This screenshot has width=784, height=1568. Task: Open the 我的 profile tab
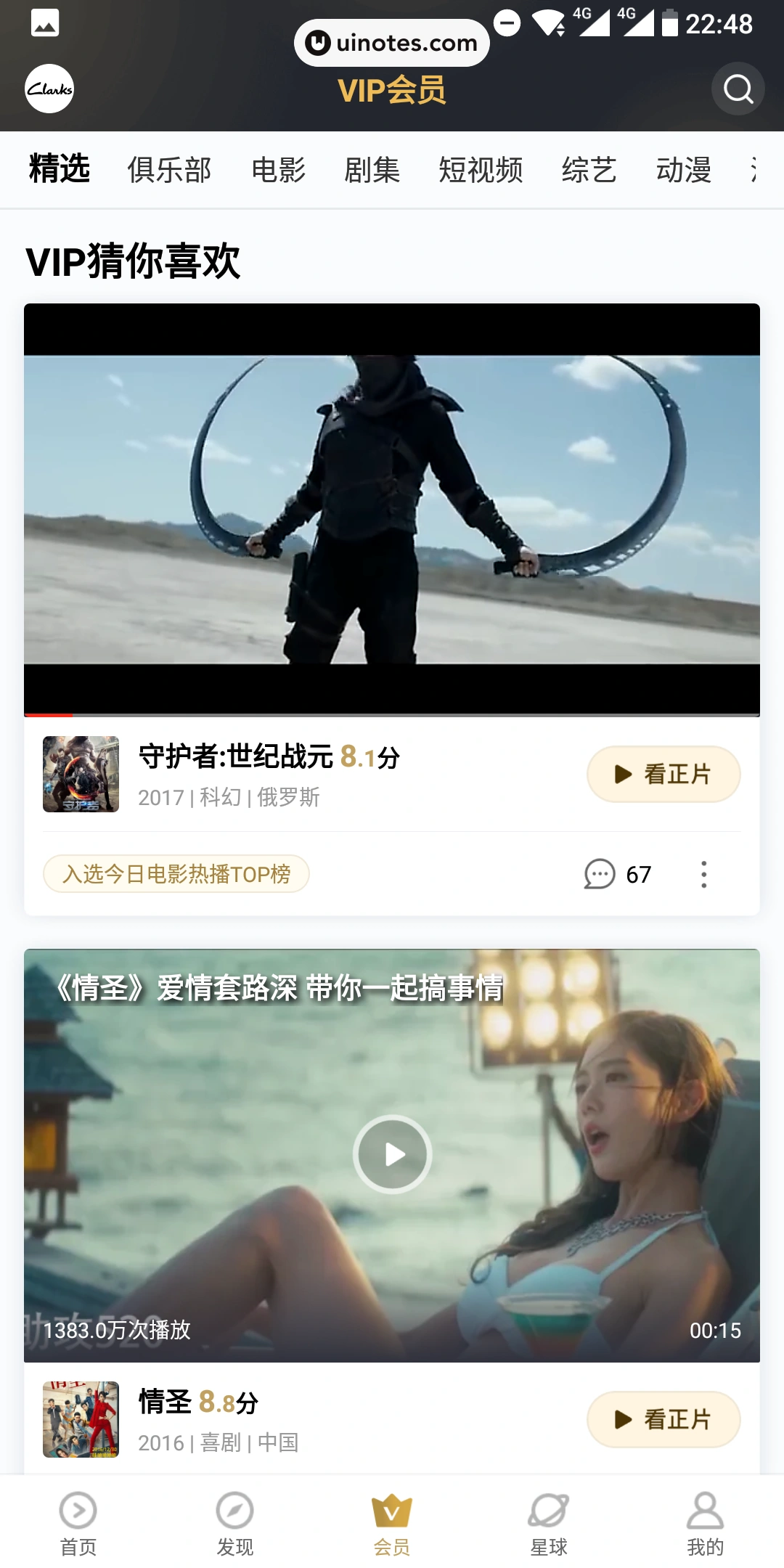(x=705, y=1523)
